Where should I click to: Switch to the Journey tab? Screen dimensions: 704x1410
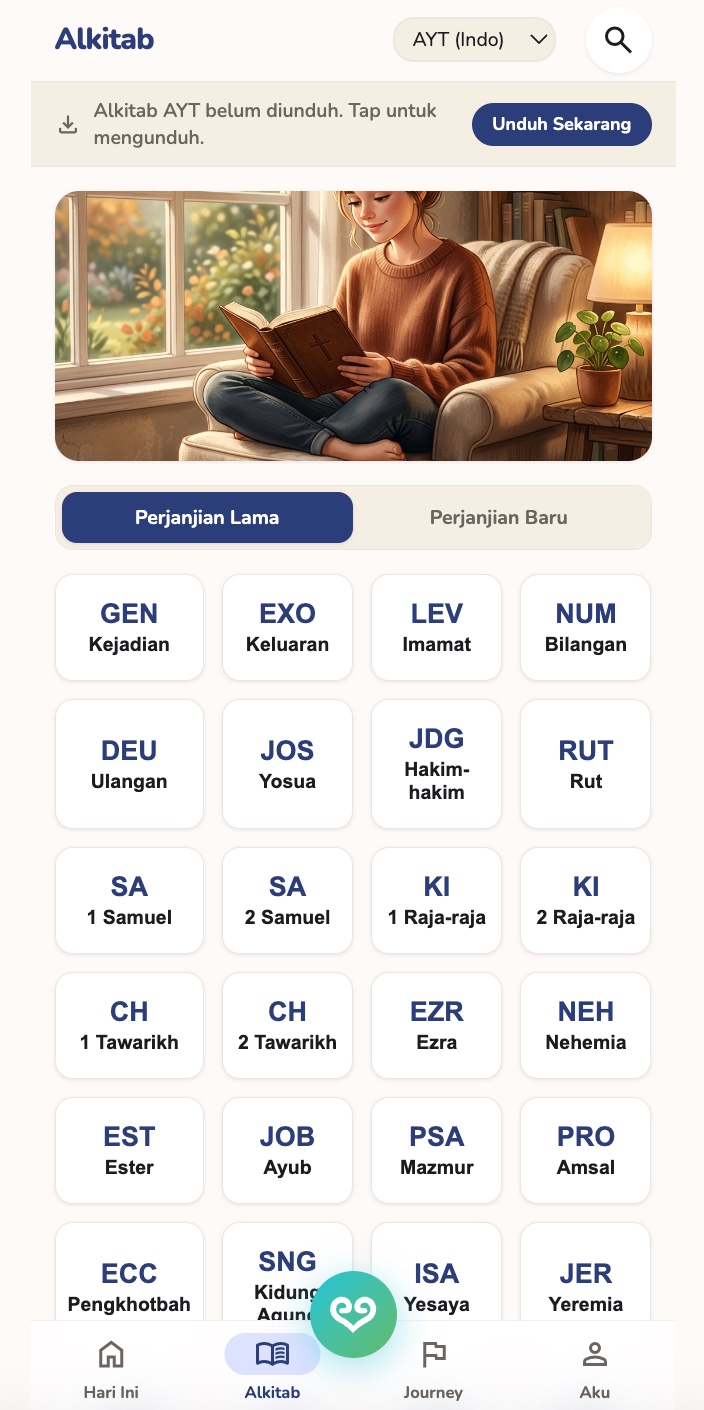[433, 1370]
